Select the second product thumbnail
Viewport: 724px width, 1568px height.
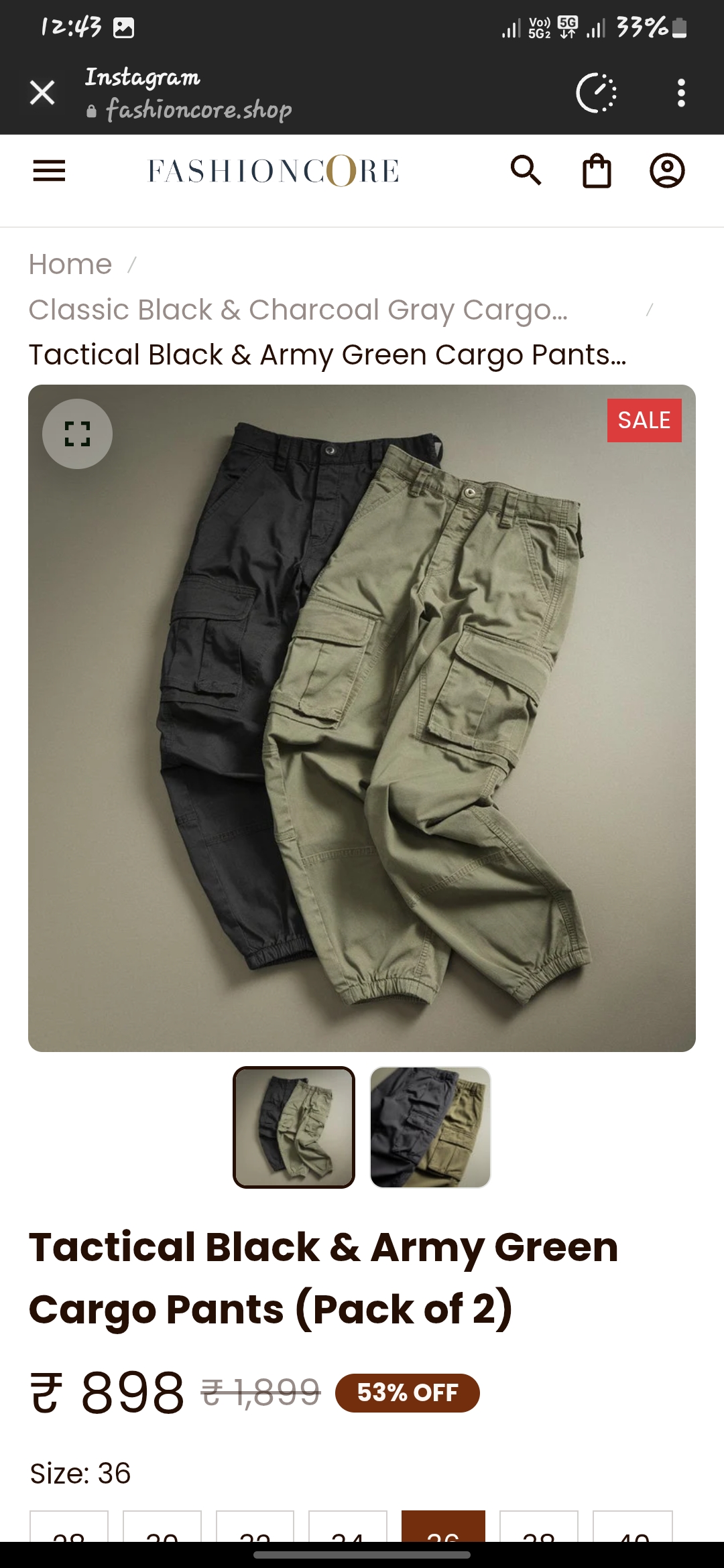(x=430, y=1127)
